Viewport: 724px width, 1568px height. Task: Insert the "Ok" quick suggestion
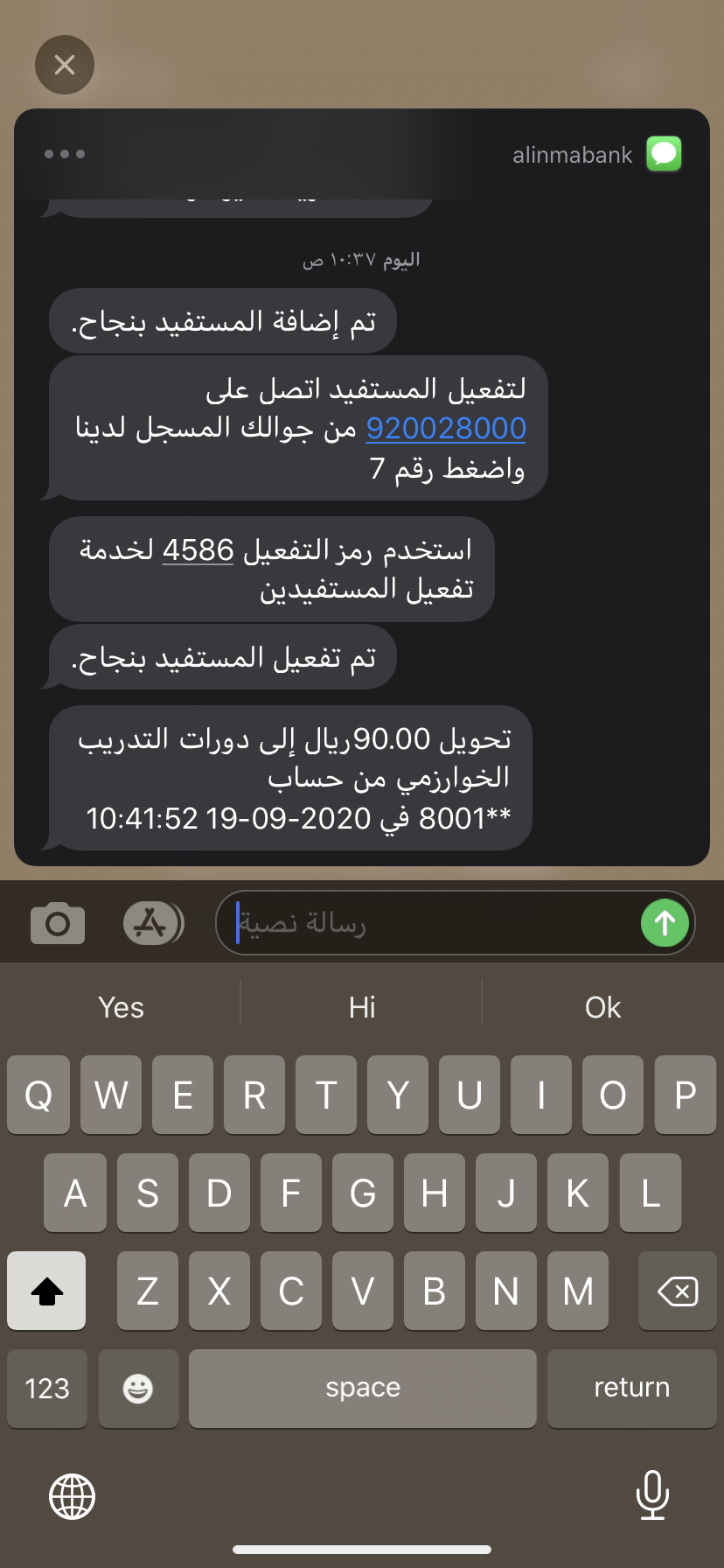click(602, 1007)
